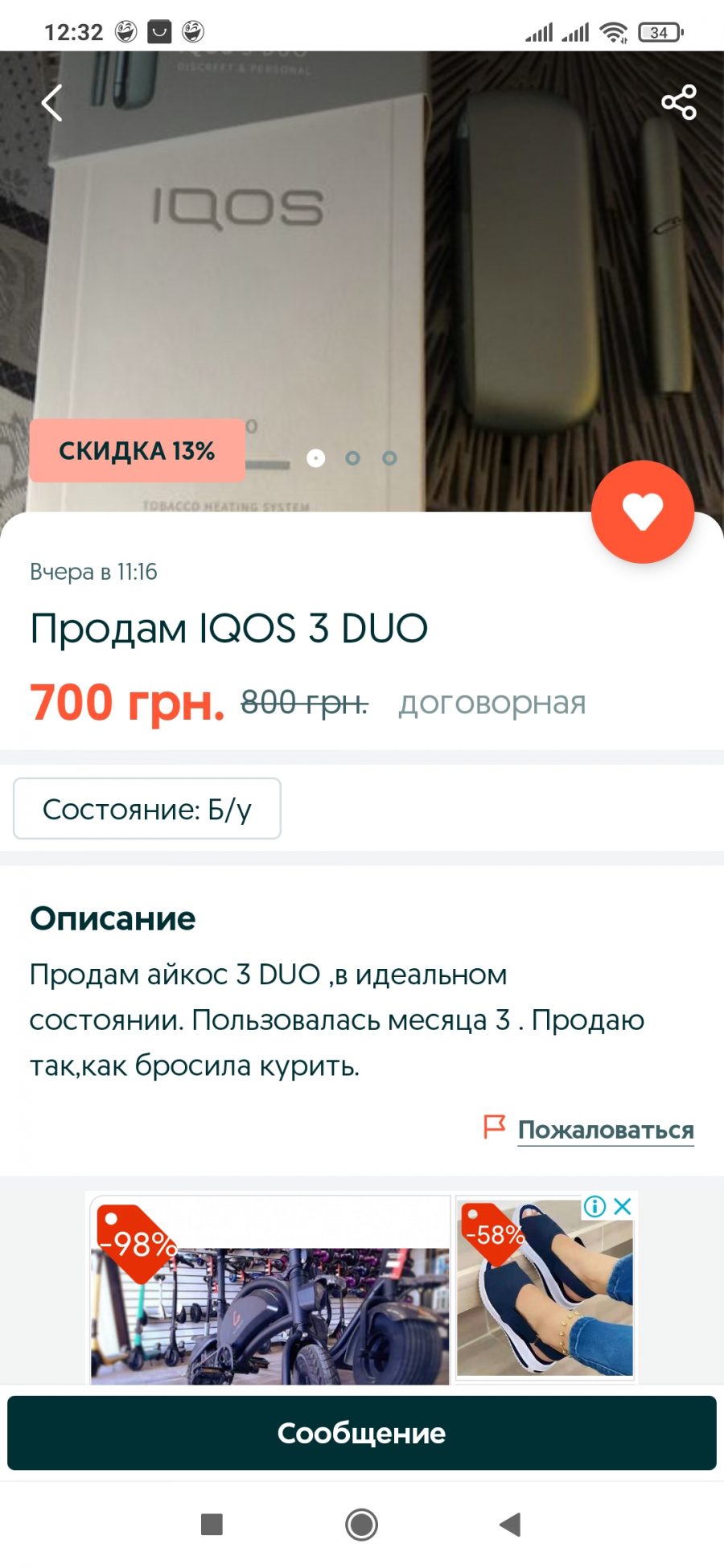Image resolution: width=724 pixels, height=1568 pixels.
Task: Tap the Пожаловаться report link
Action: [x=605, y=1129]
